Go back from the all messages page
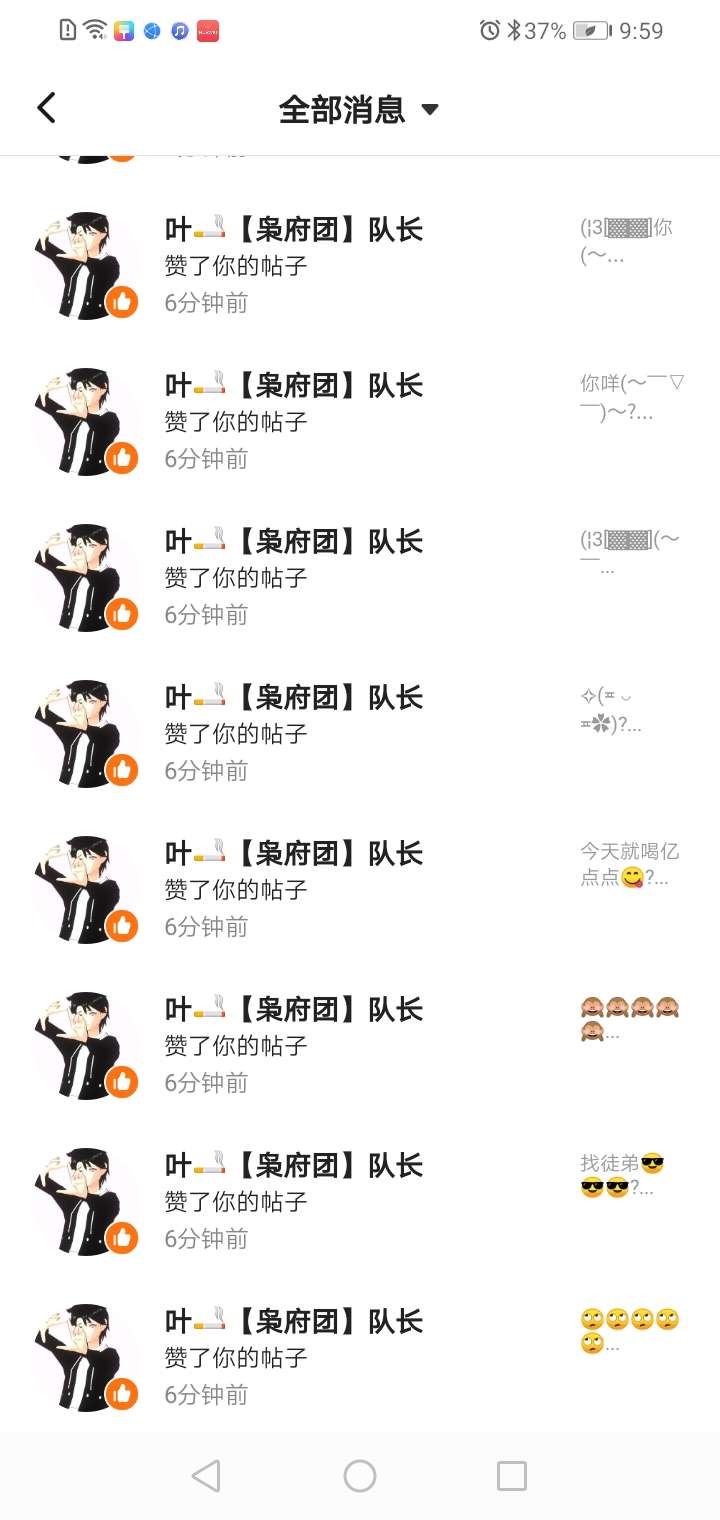720x1520 pixels. pyautogui.click(x=46, y=108)
